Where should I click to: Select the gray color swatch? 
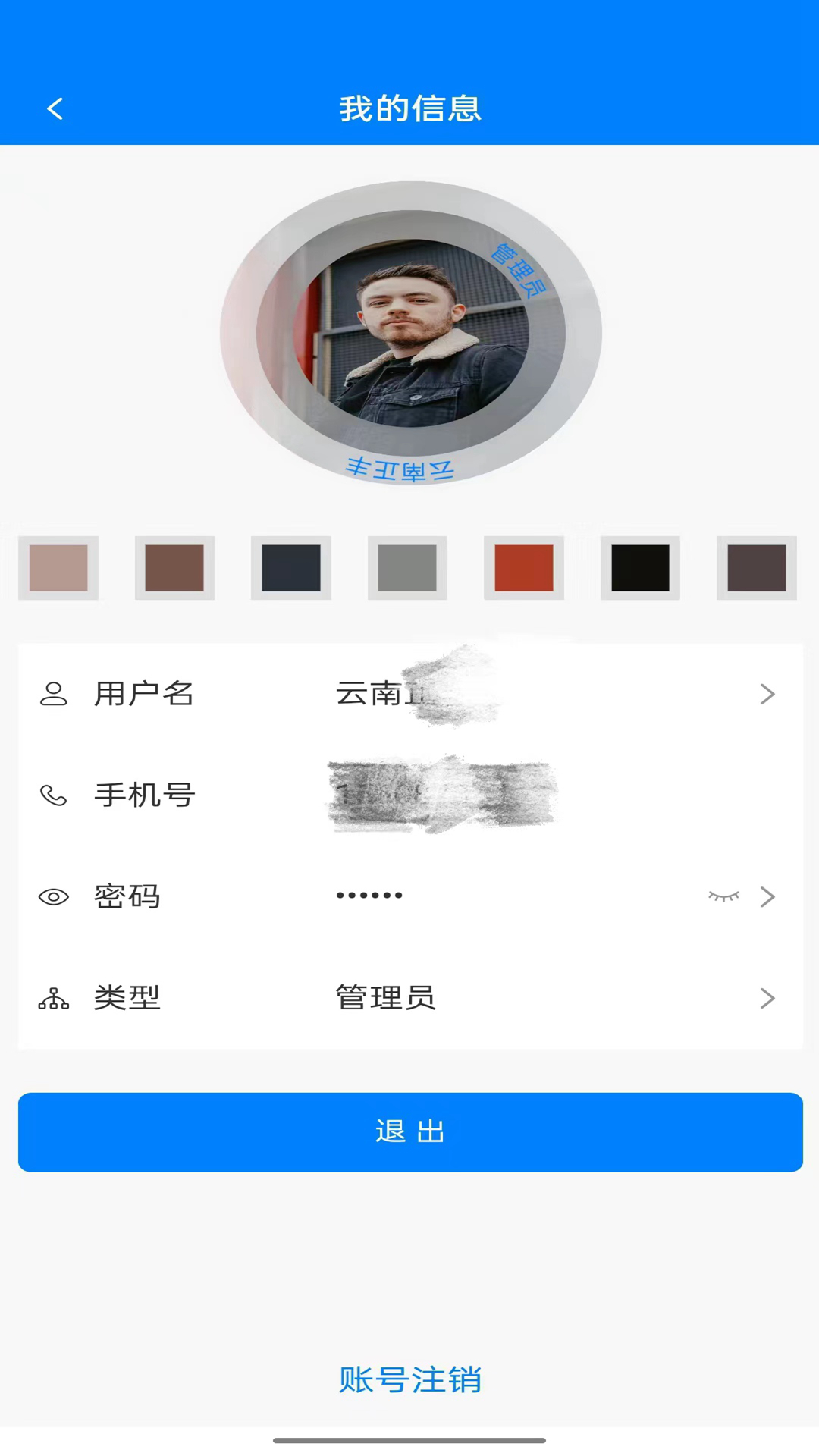407,567
